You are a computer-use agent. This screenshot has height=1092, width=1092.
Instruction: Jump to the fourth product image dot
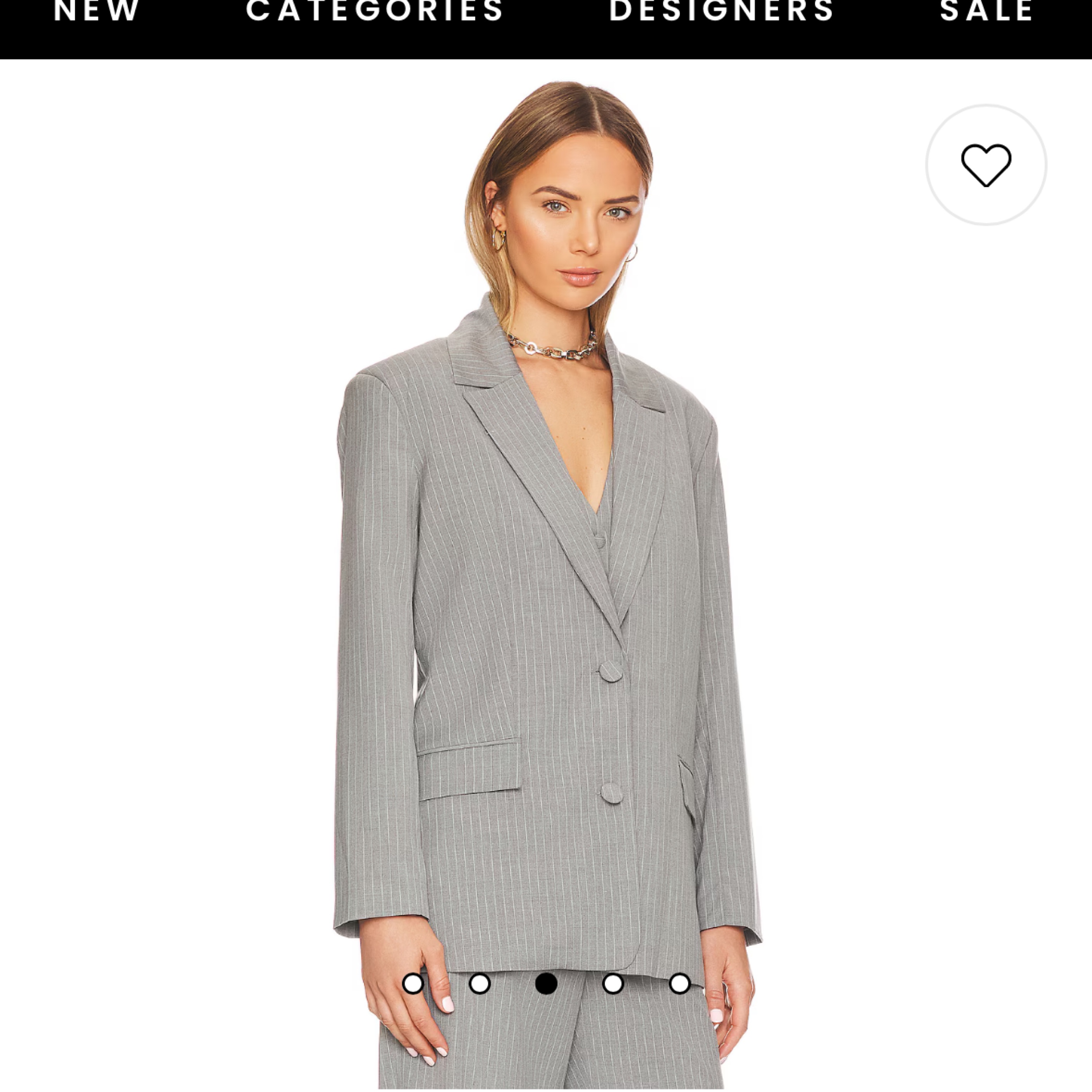[613, 984]
